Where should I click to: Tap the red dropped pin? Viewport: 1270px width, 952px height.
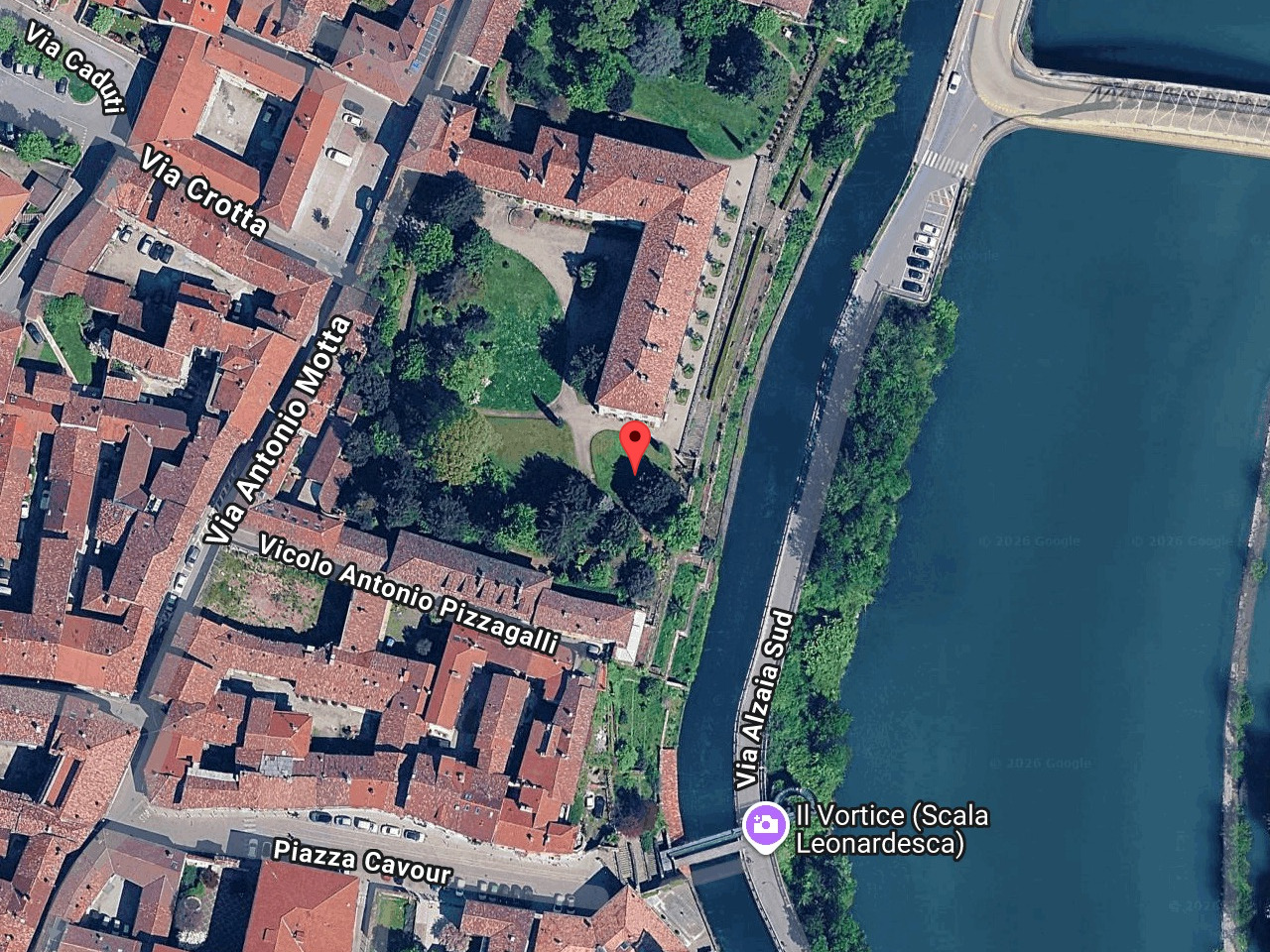[x=635, y=443]
